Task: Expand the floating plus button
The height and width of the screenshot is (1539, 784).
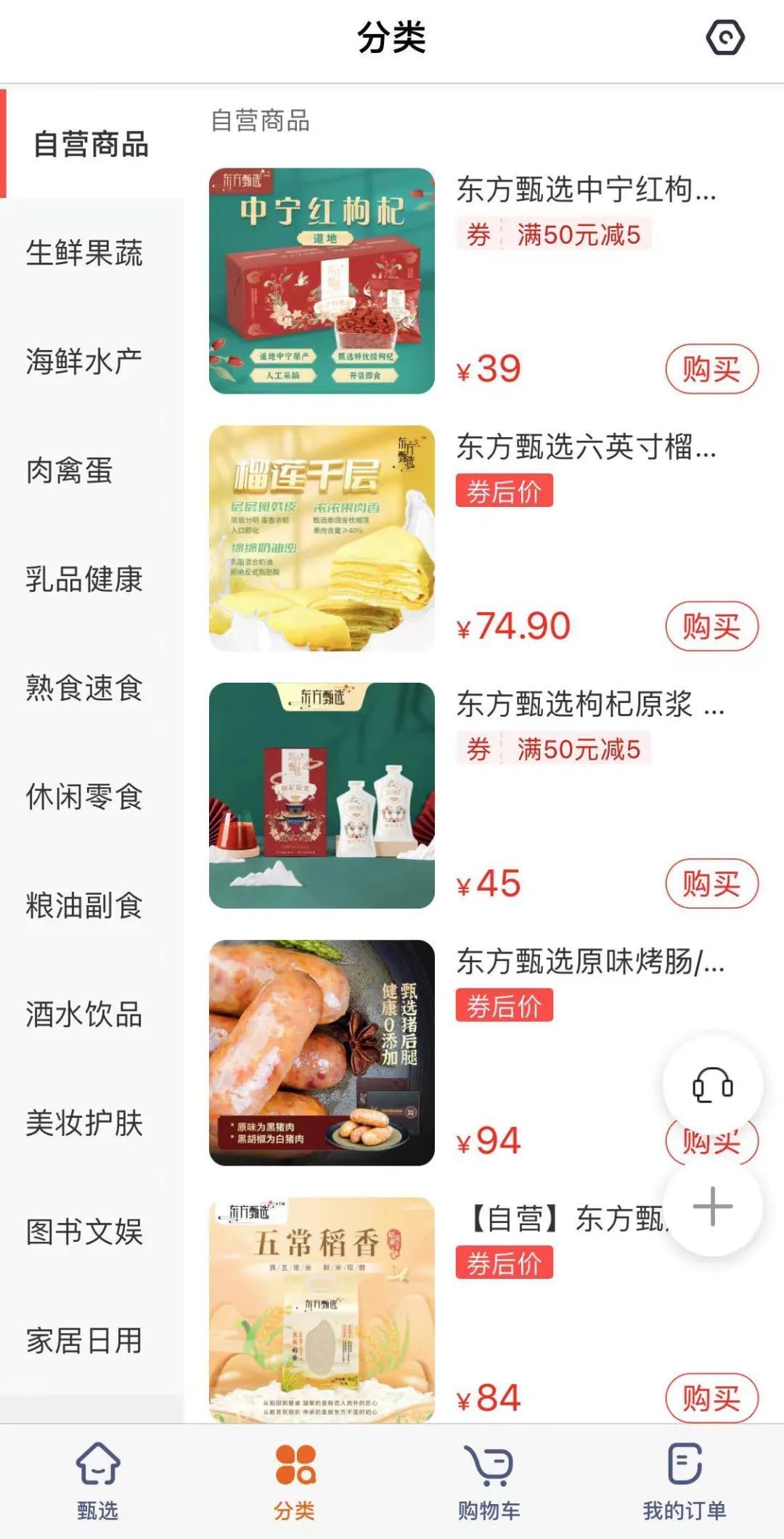Action: (x=712, y=1206)
